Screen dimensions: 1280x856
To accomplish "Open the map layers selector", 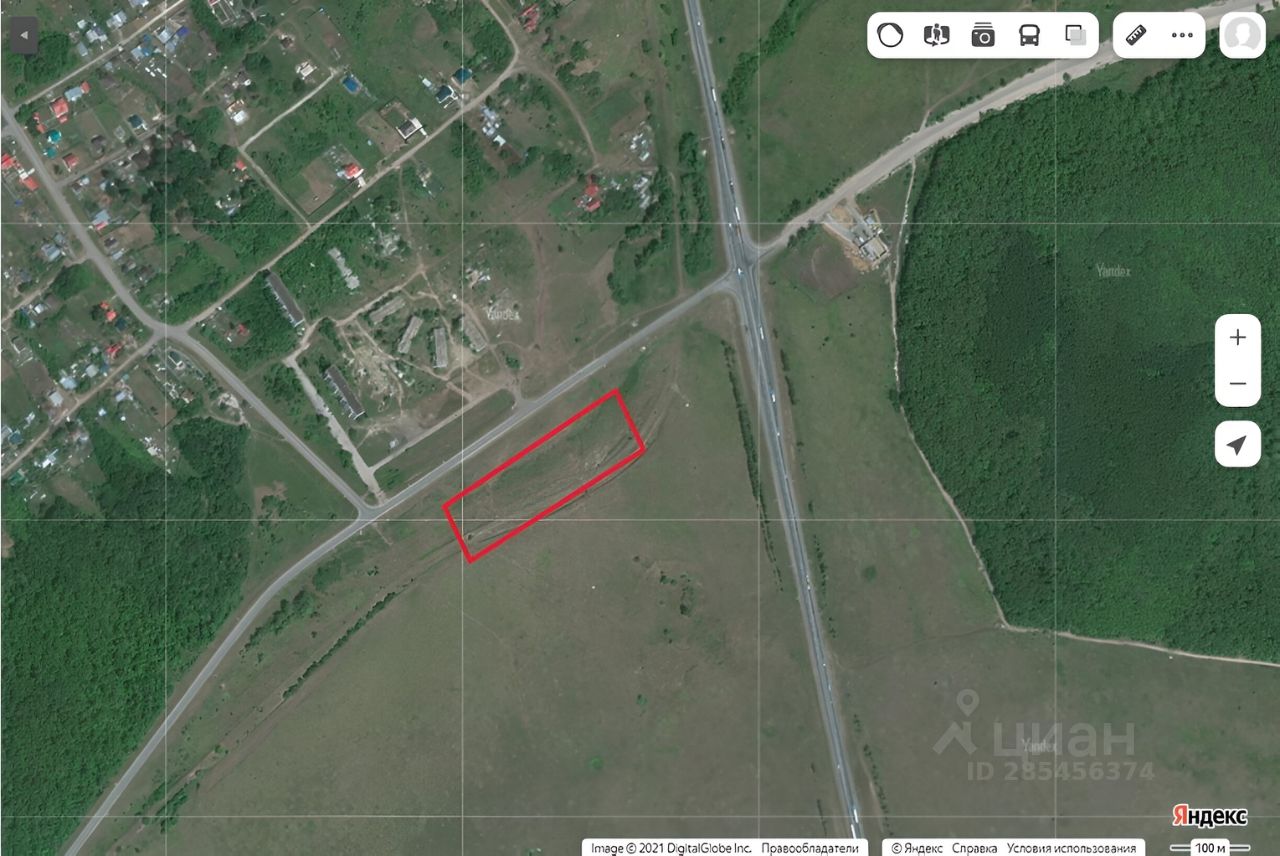I will (1076, 35).
